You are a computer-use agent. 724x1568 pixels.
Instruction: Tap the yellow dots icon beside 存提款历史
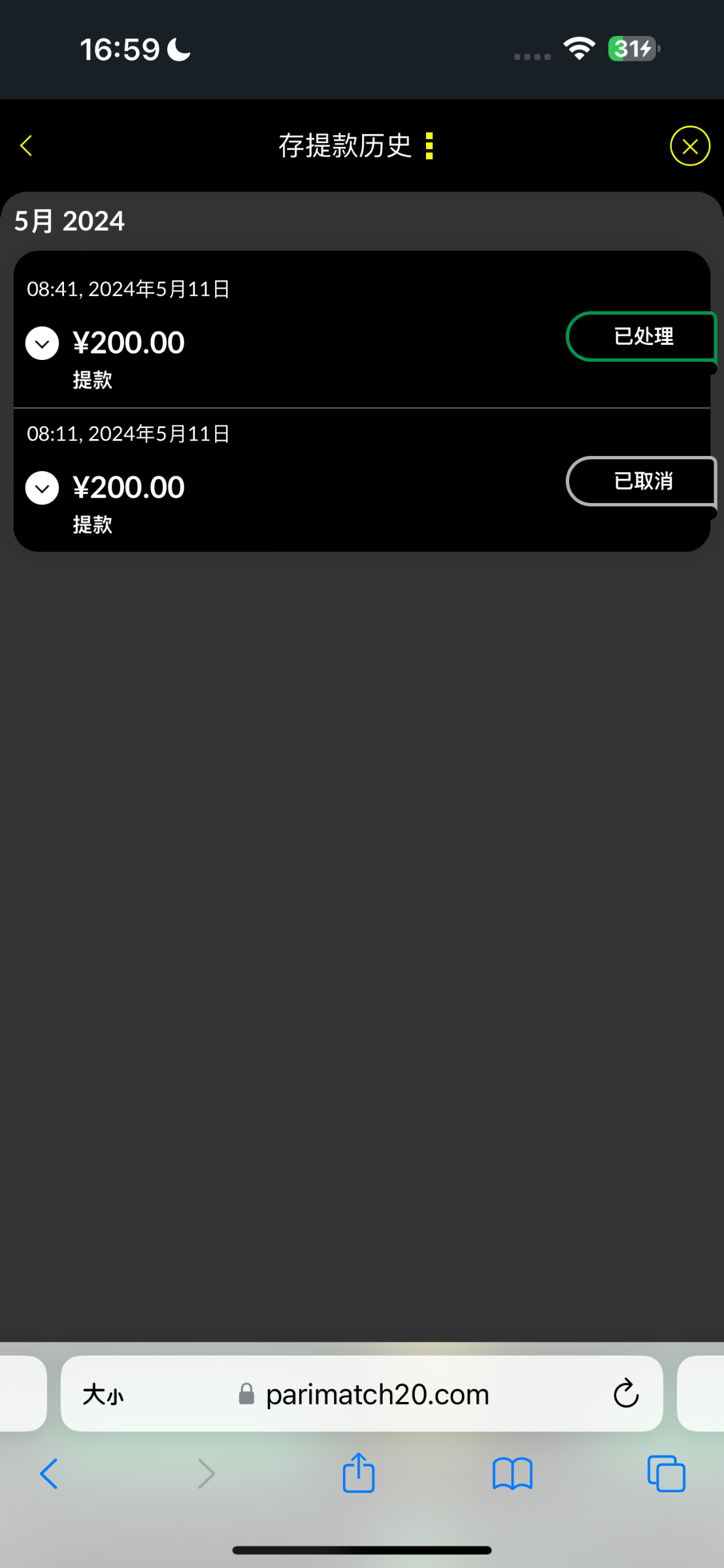tap(429, 146)
